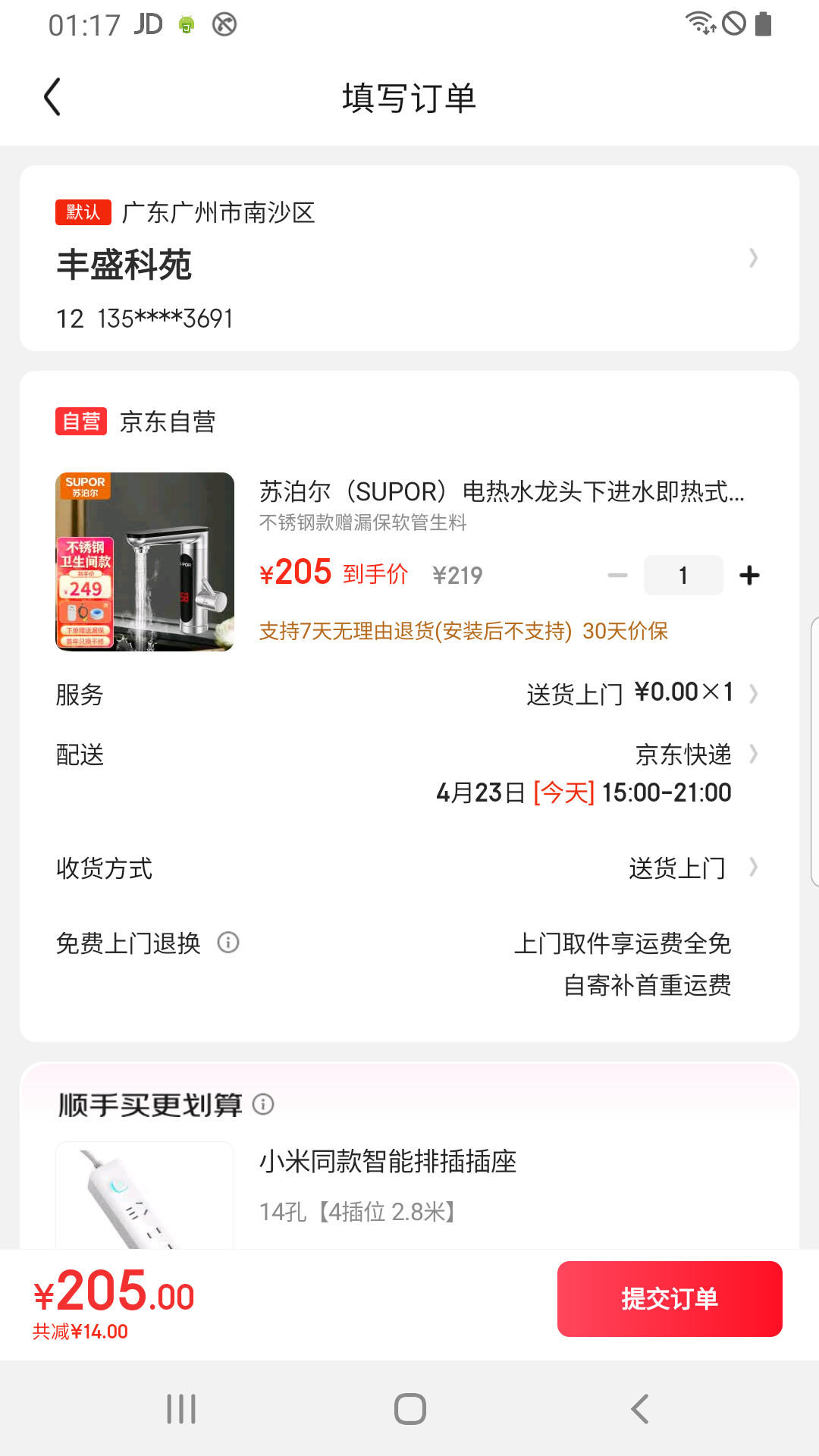
Task: Go back from the 填写订单 page
Action: pos(52,97)
